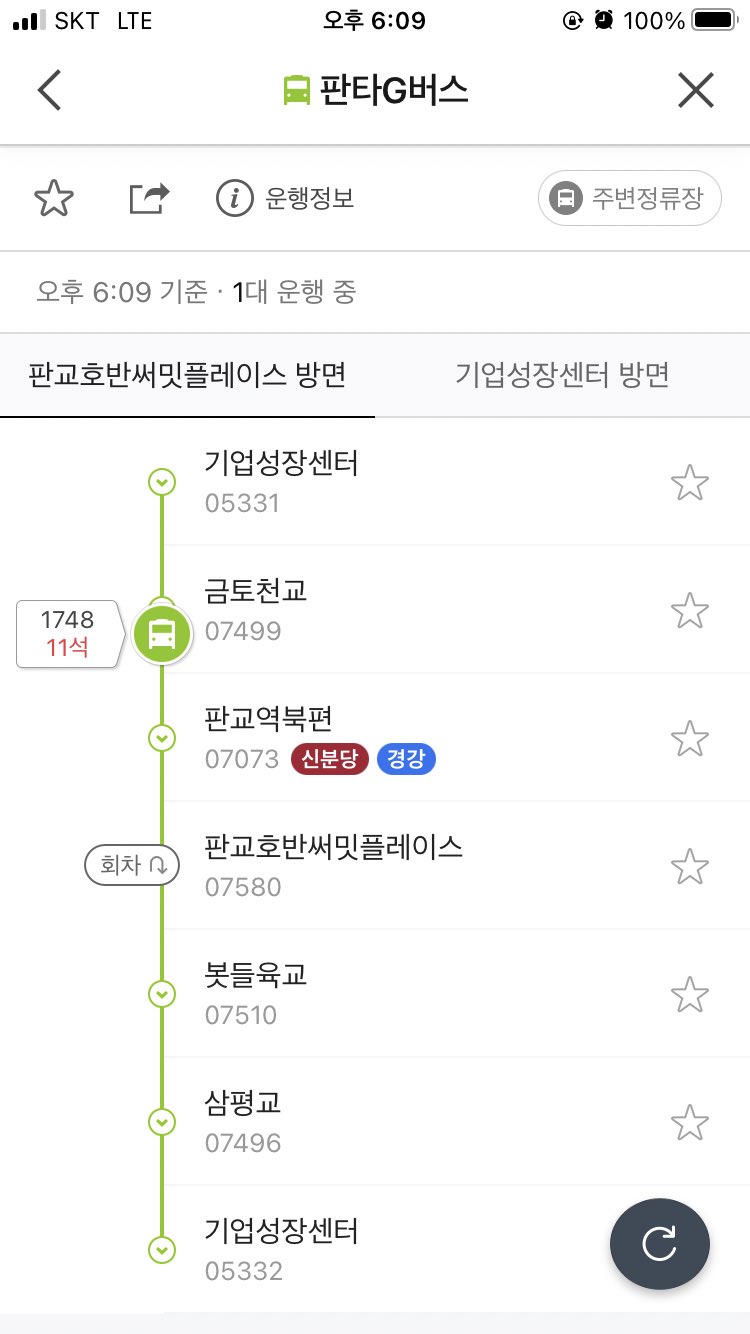Go back using the top-left arrow
This screenshot has width=750, height=1334.
49,91
